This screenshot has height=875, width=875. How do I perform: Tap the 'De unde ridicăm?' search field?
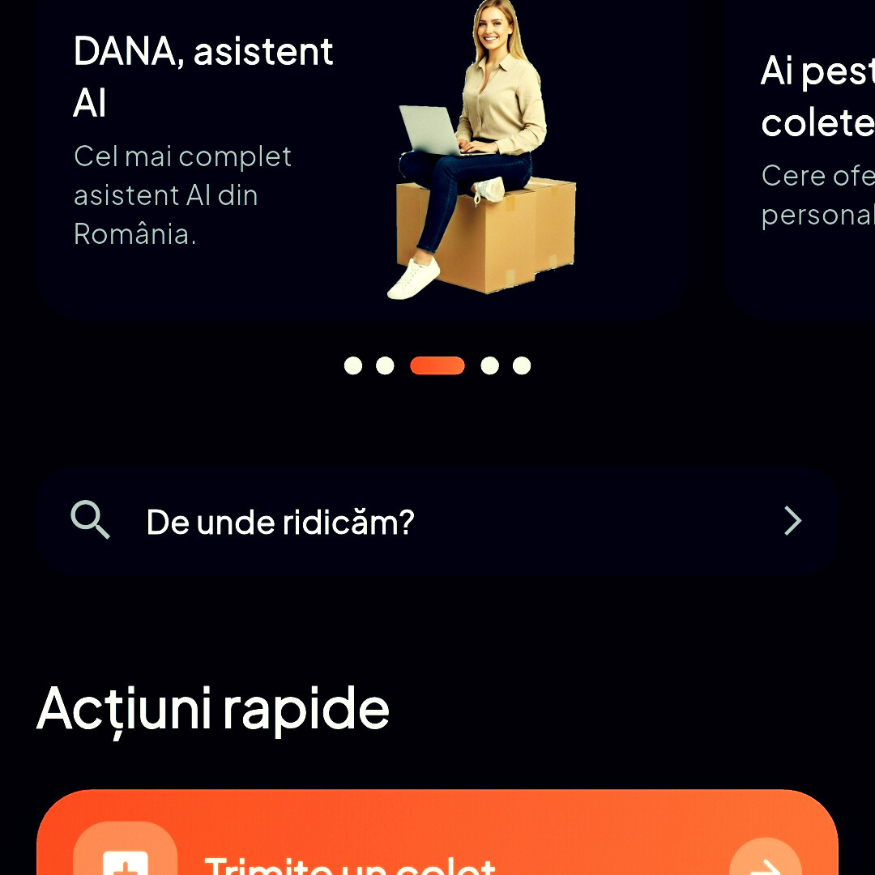point(437,521)
